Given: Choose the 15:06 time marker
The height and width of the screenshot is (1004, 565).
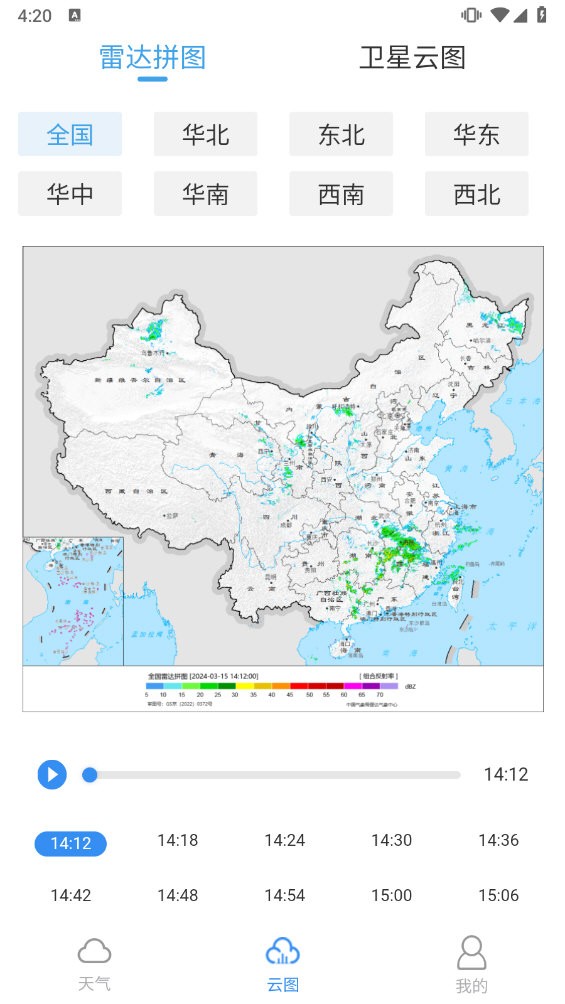Looking at the screenshot, I should pos(498,895).
